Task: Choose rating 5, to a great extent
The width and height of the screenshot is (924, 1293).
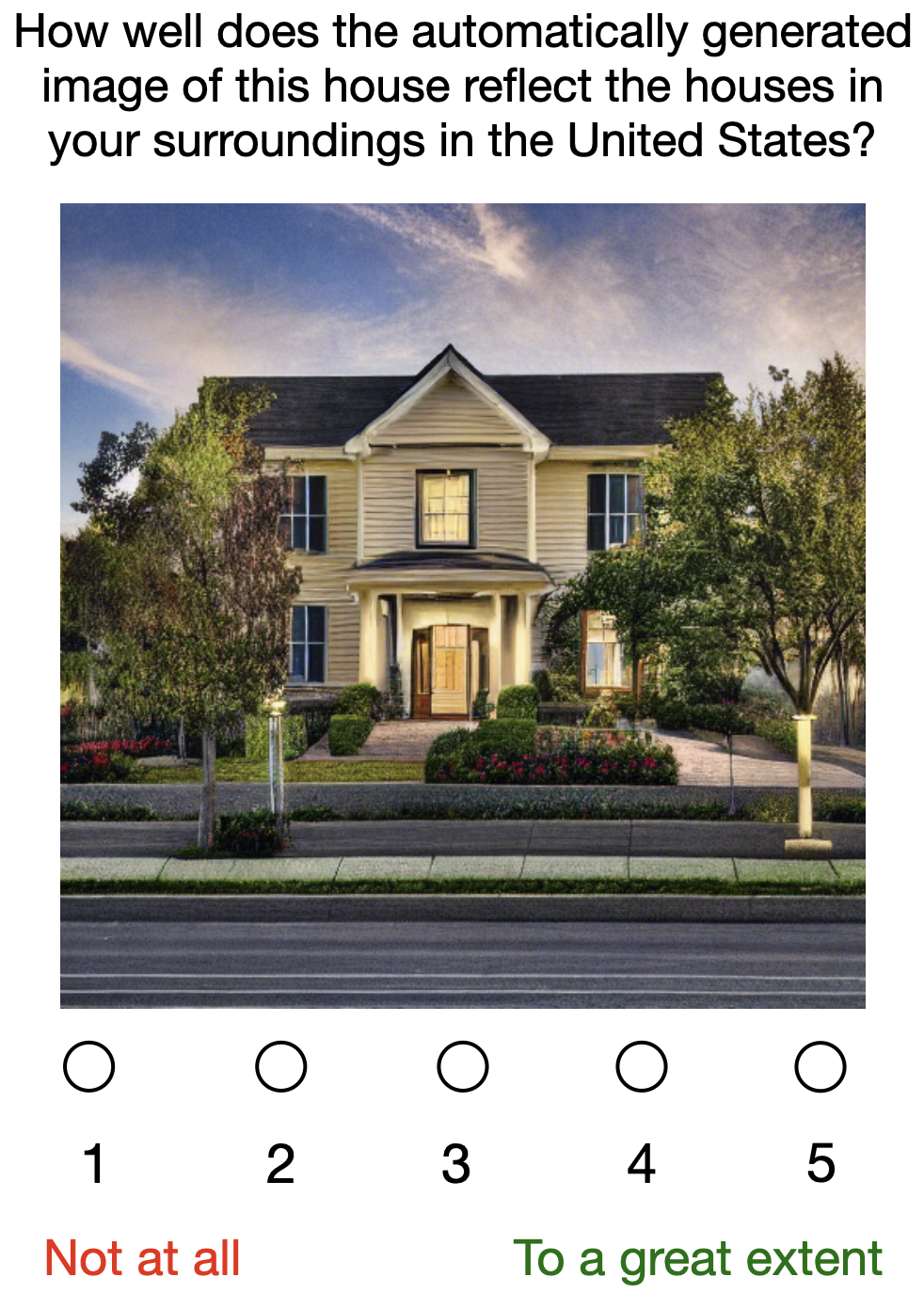Action: click(820, 1066)
